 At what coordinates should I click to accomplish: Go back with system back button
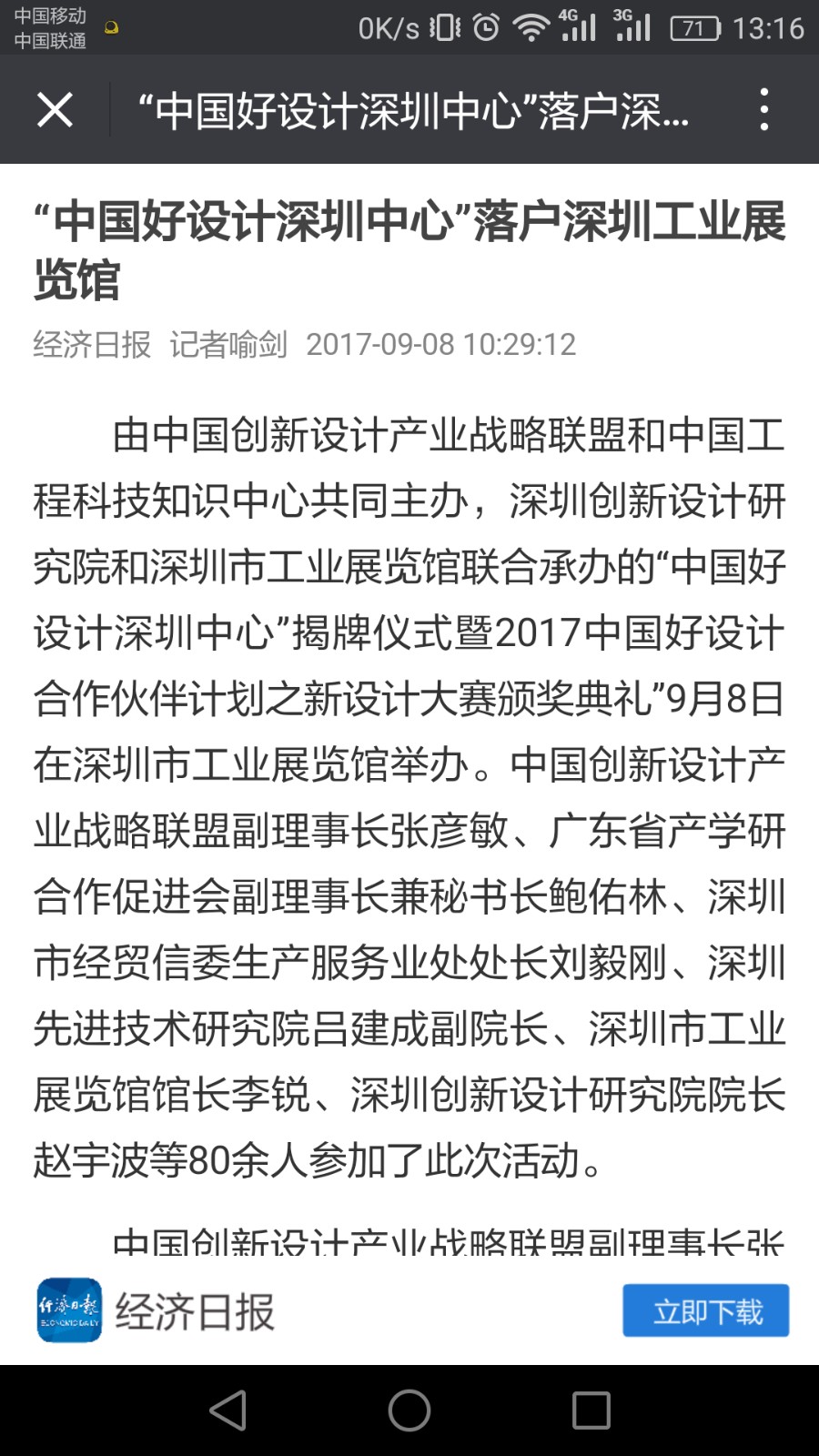coord(228,1410)
